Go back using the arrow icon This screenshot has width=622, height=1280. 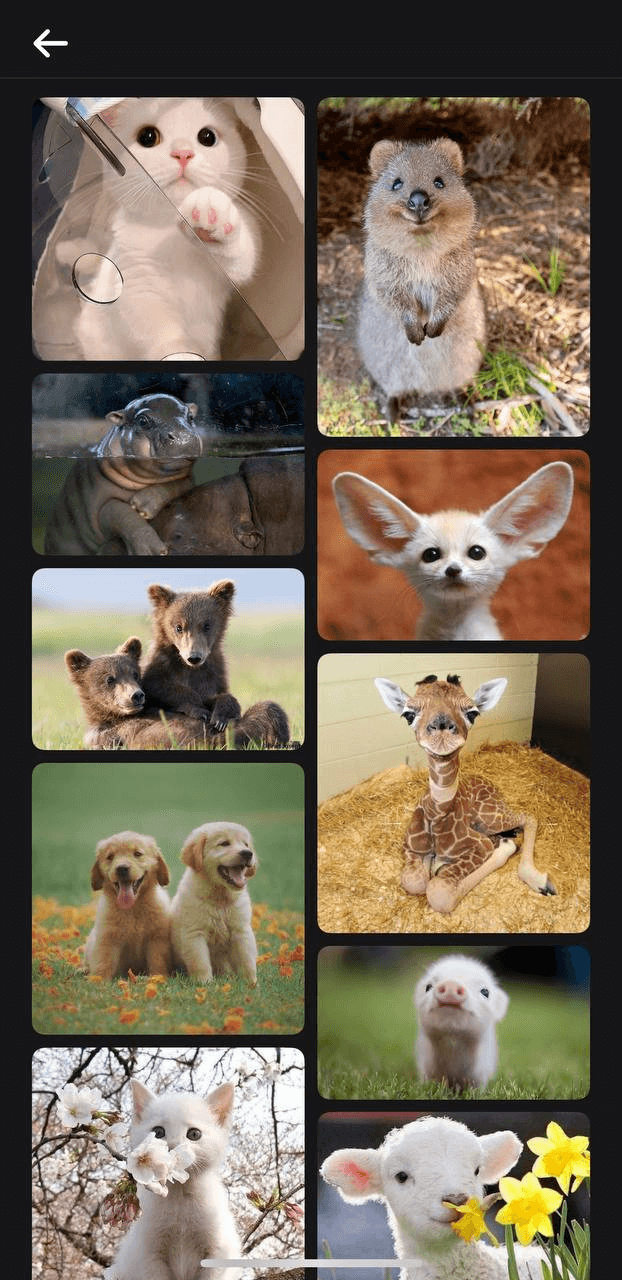pos(50,43)
